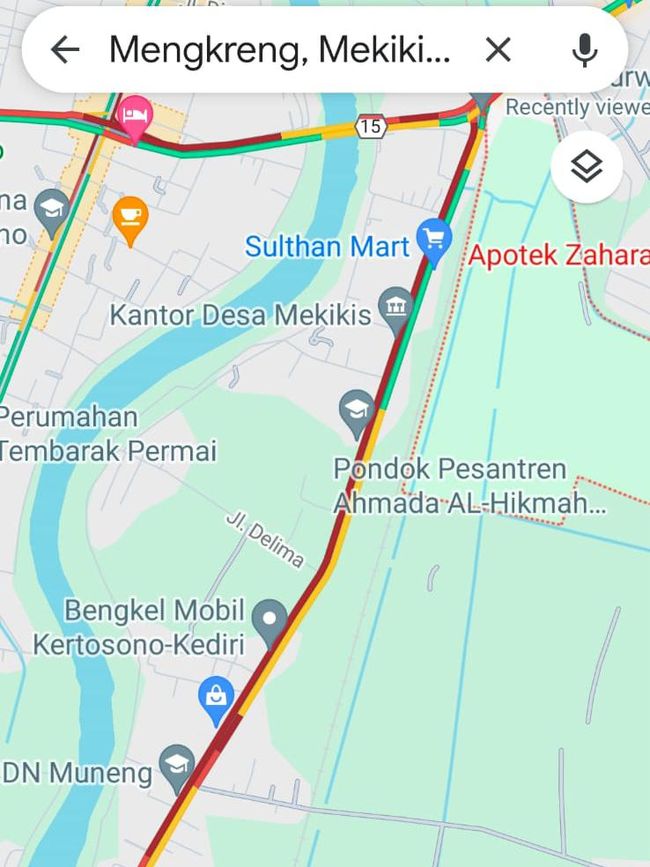Screen dimensions: 650x867
Task: Open the map layers button
Action: [586, 167]
